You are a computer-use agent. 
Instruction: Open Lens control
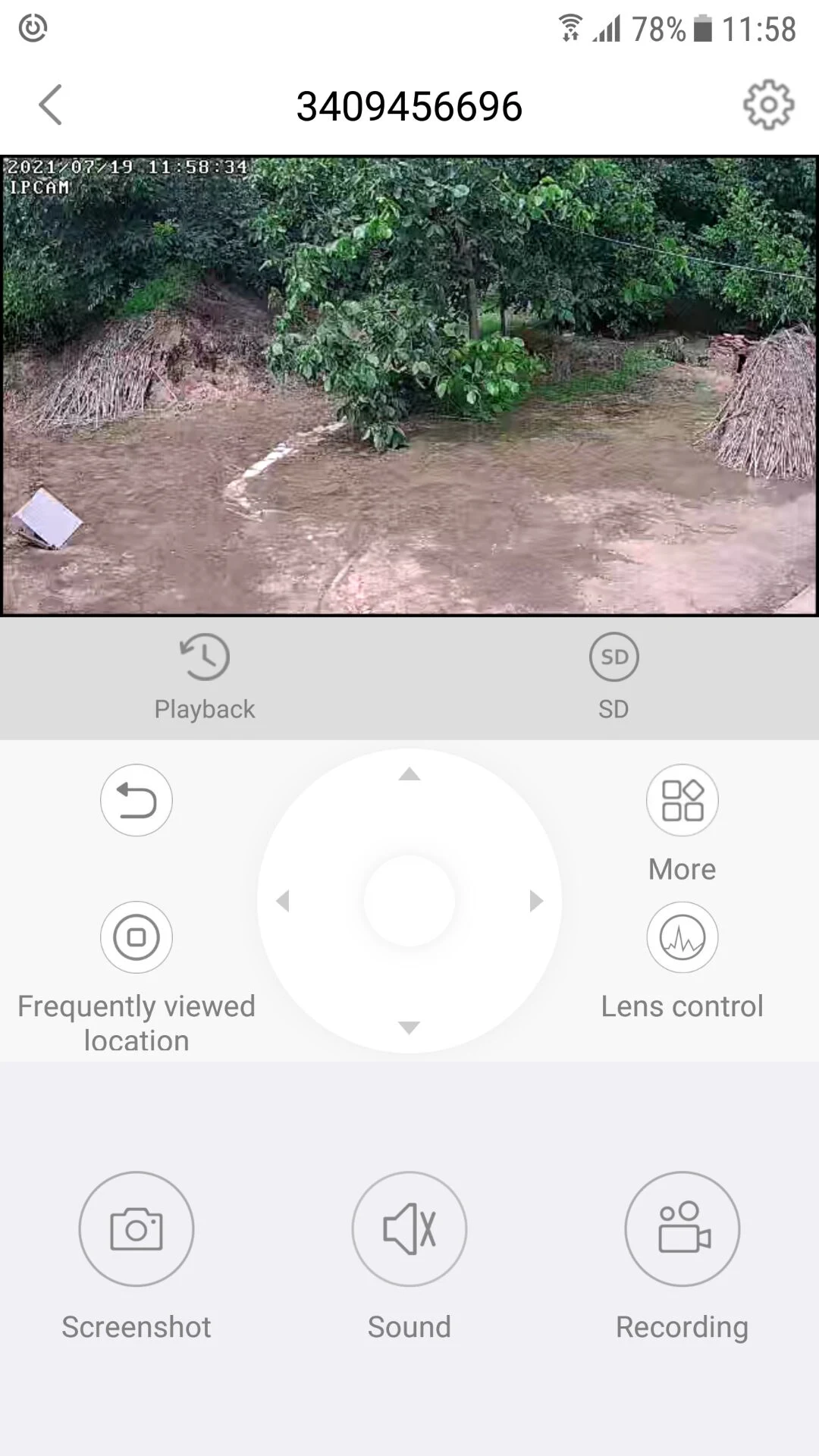[x=682, y=937]
